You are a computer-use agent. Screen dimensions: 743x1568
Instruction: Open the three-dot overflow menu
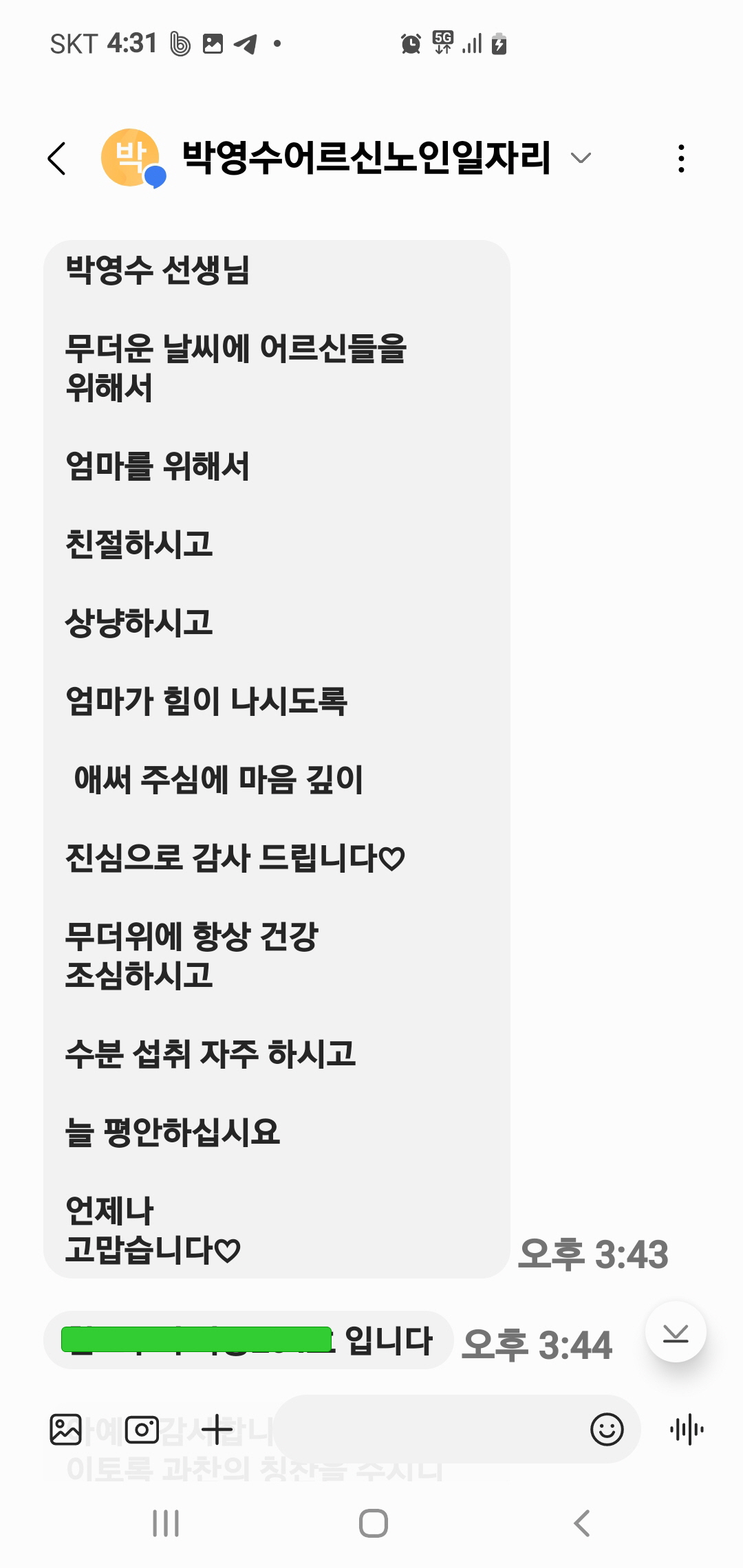pyautogui.click(x=680, y=159)
